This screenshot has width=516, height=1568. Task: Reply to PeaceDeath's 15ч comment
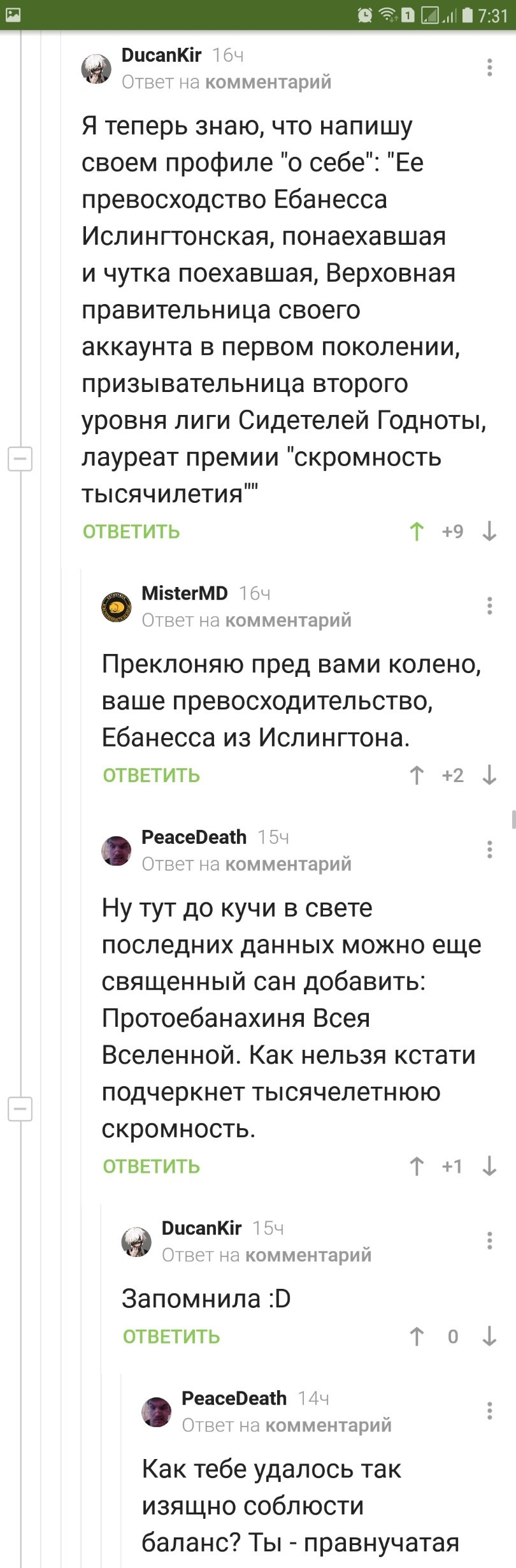click(x=152, y=1166)
